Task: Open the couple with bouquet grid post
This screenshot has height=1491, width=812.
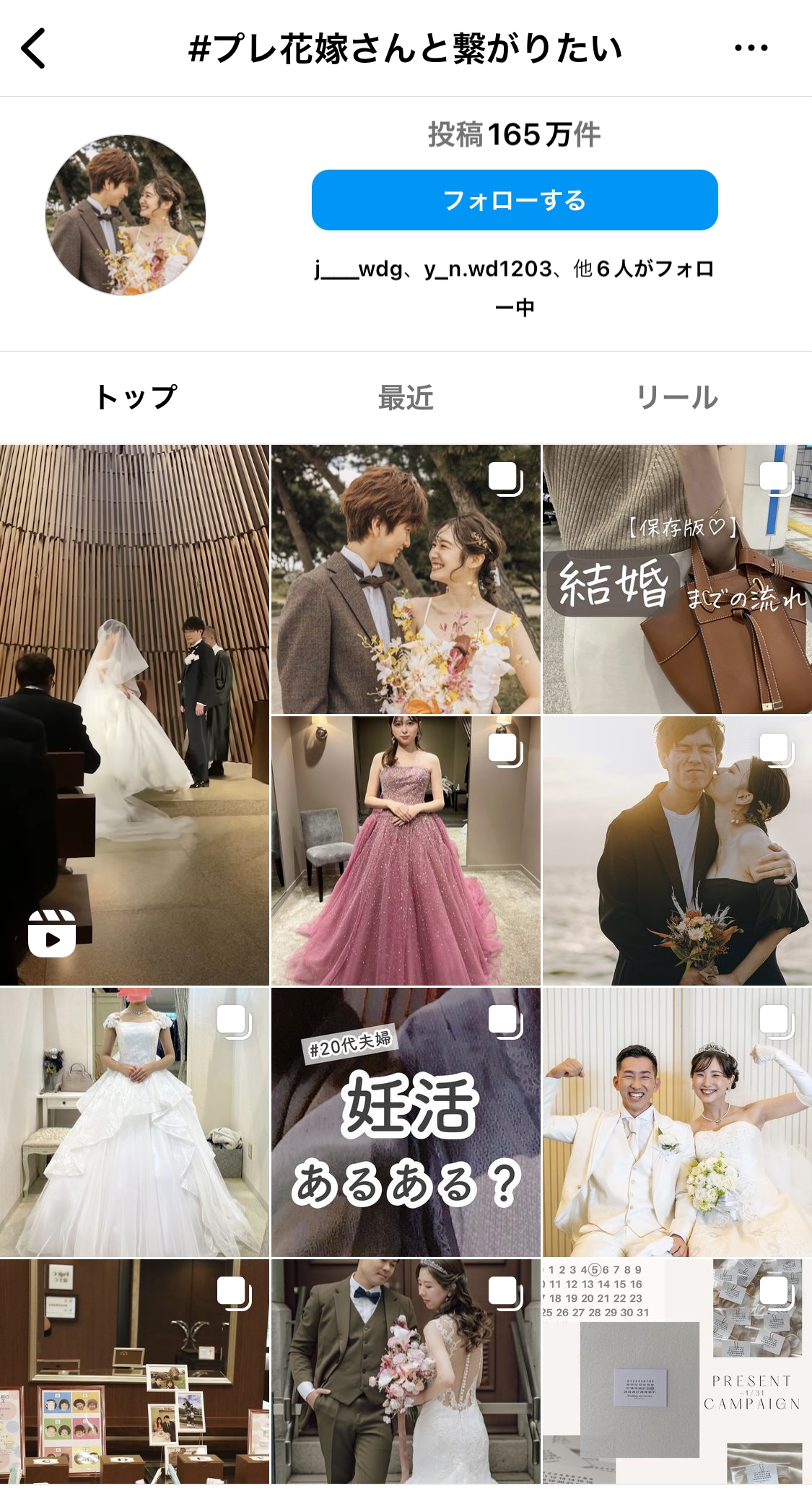Action: pos(406,579)
